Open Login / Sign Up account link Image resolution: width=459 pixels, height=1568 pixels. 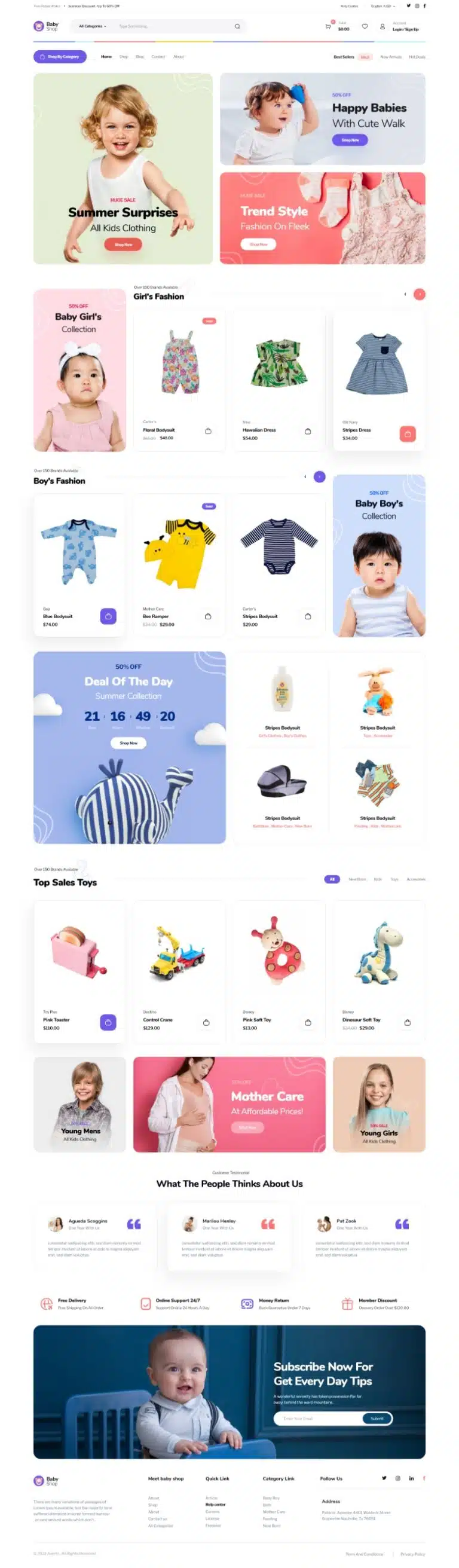pyautogui.click(x=405, y=29)
